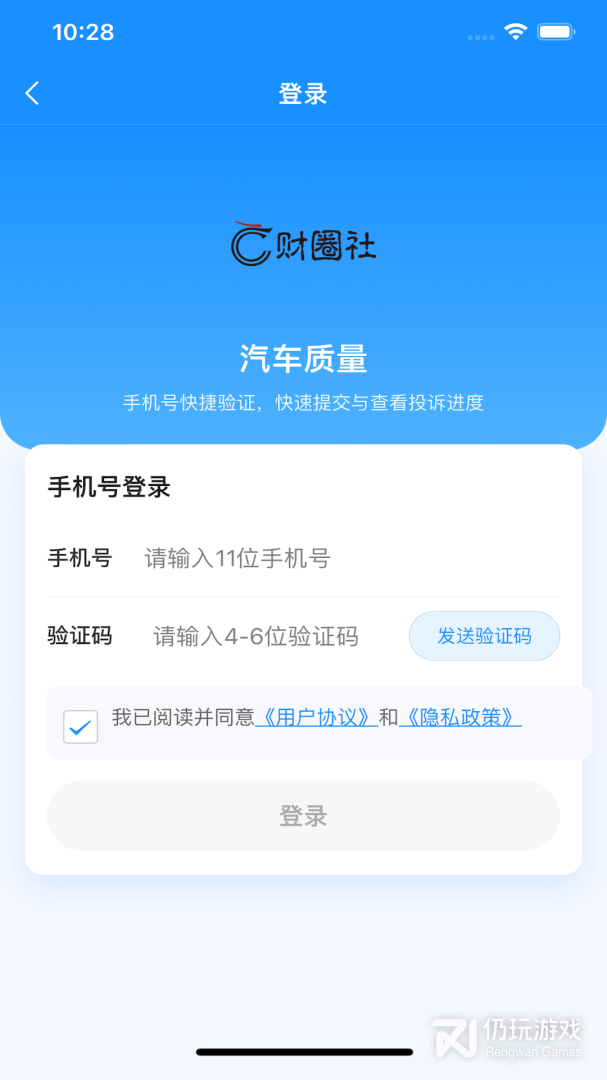Open the 《用户协议》 link
The height and width of the screenshot is (1080, 607).
coord(316,717)
